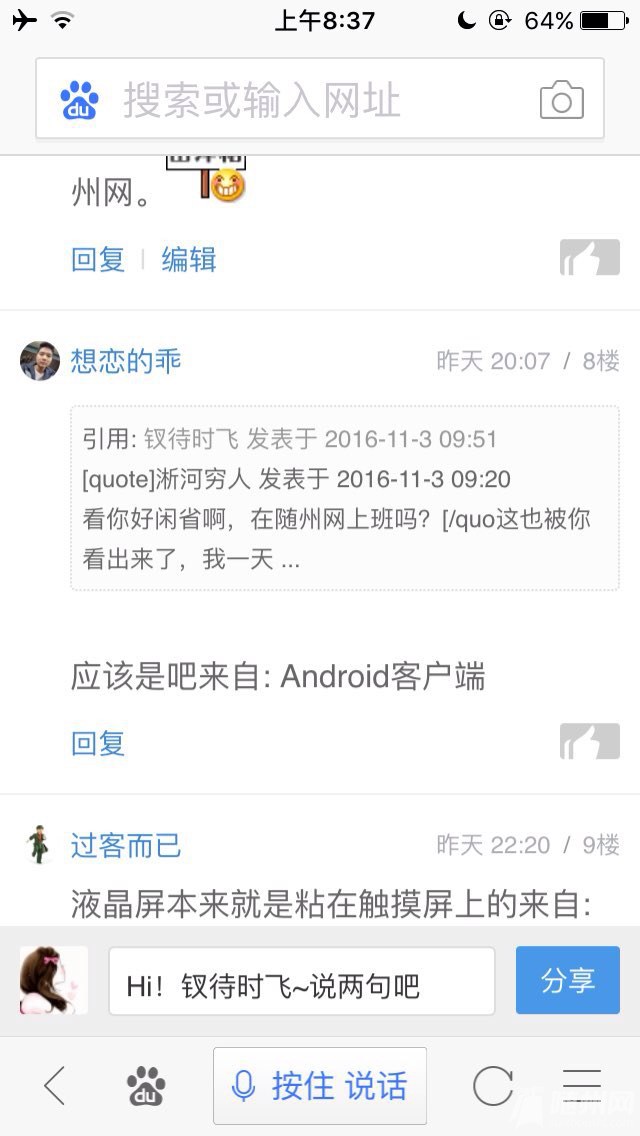Screen dimensions: 640x1136
Task: Open 过客而已's user profile
Action: (x=126, y=845)
